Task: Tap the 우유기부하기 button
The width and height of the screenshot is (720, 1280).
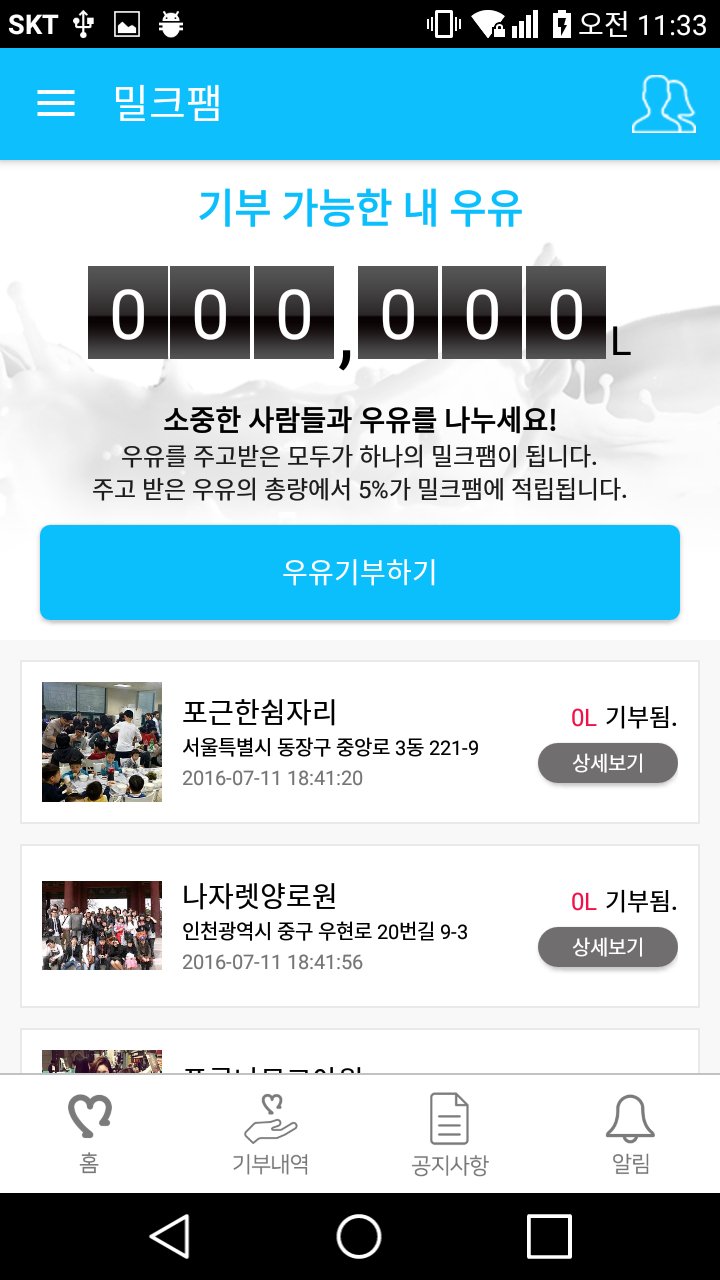Action: [x=360, y=572]
